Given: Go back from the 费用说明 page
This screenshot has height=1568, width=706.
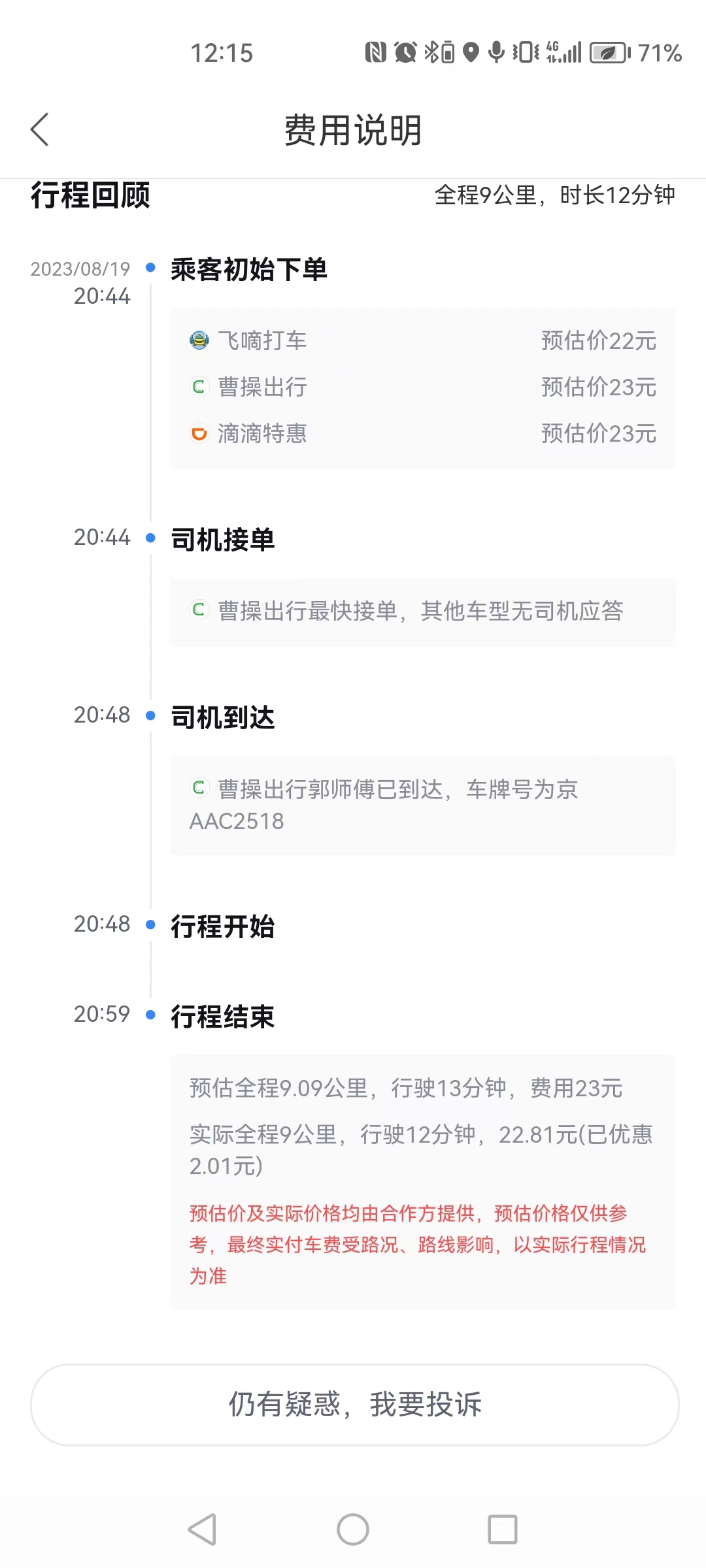Looking at the screenshot, I should tap(40, 129).
